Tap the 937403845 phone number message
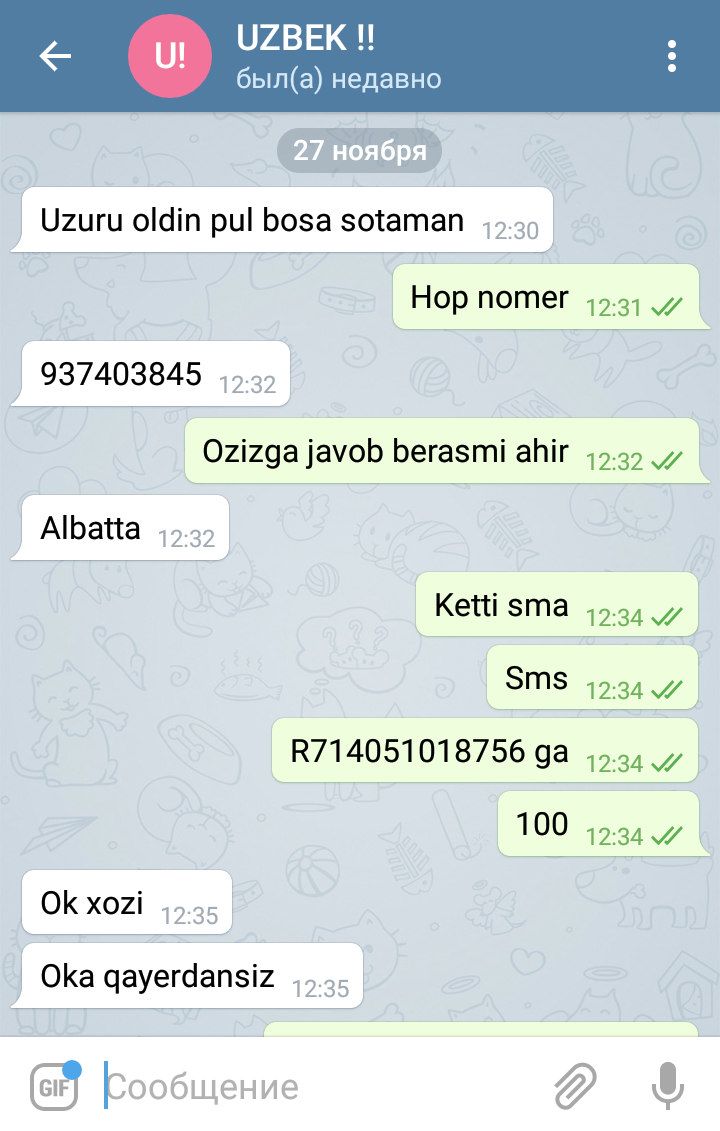720x1131 pixels. (121, 375)
